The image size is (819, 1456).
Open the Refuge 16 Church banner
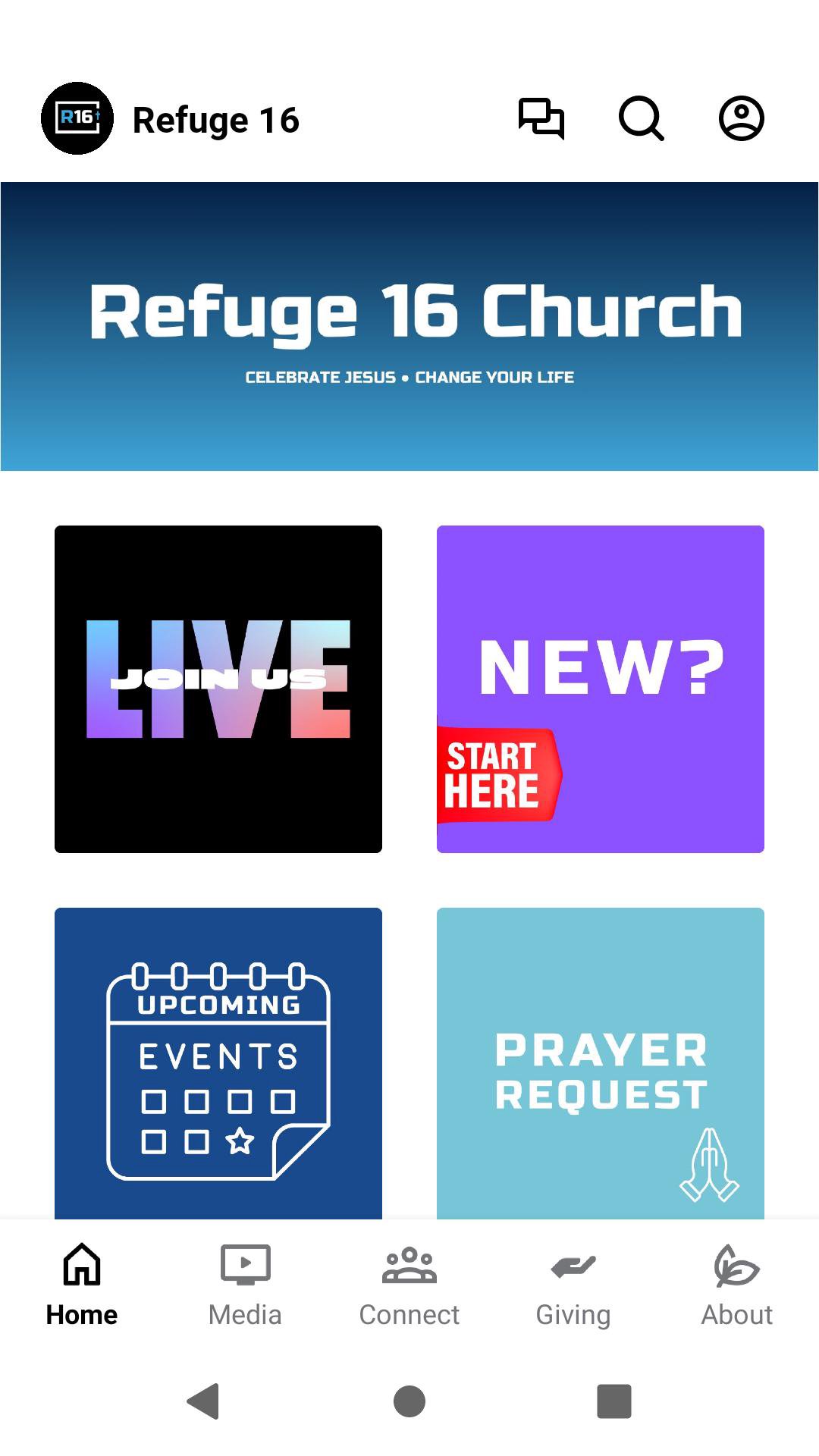point(409,326)
